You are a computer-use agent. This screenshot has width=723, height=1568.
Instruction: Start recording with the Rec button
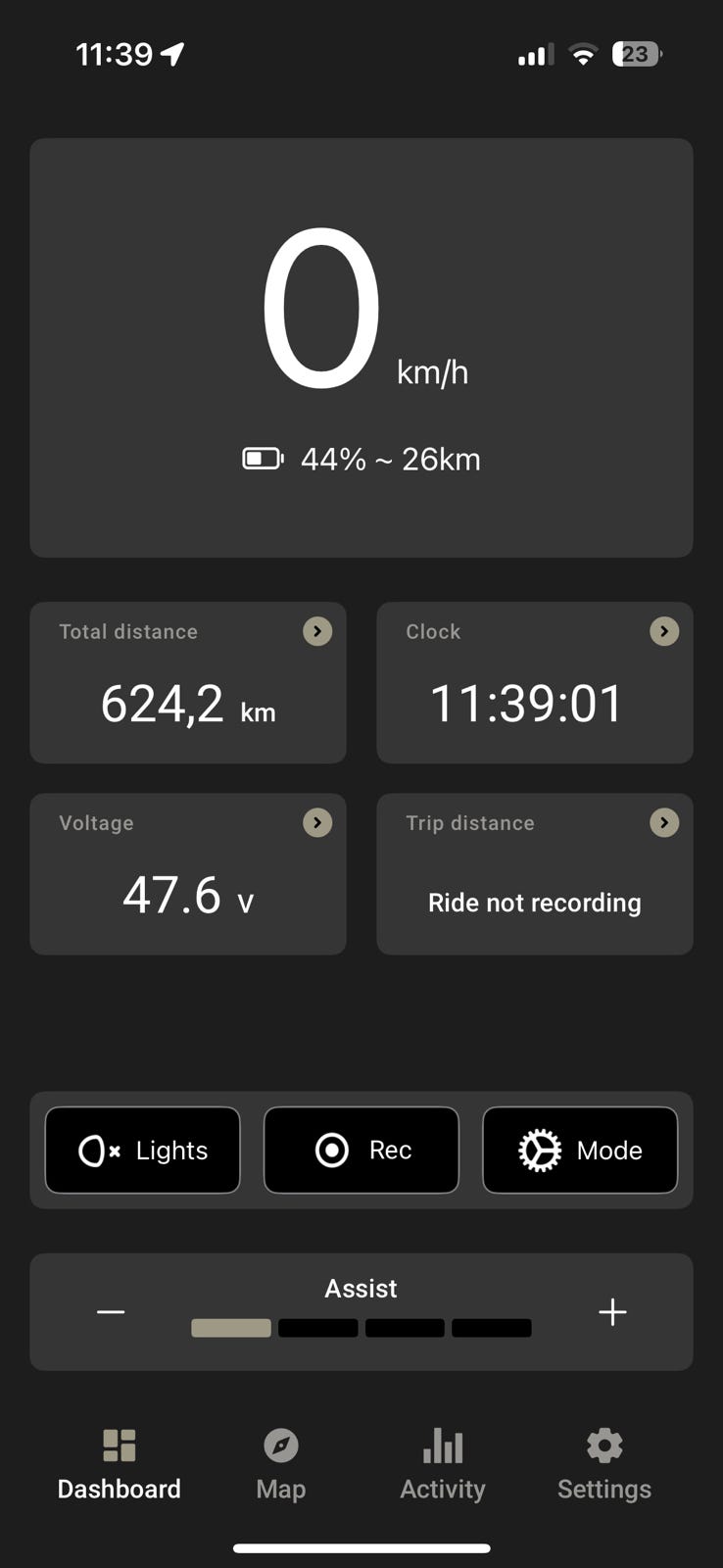pyautogui.click(x=361, y=1150)
